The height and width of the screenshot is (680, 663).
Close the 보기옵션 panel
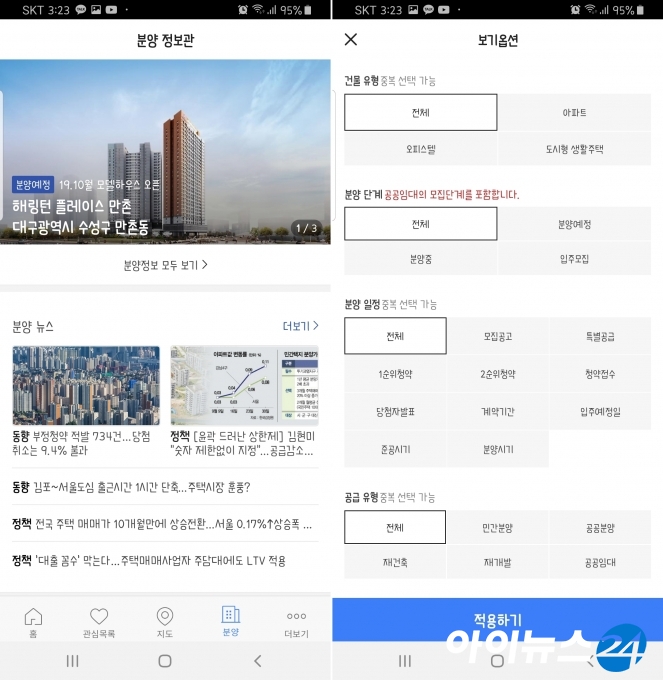click(x=350, y=40)
